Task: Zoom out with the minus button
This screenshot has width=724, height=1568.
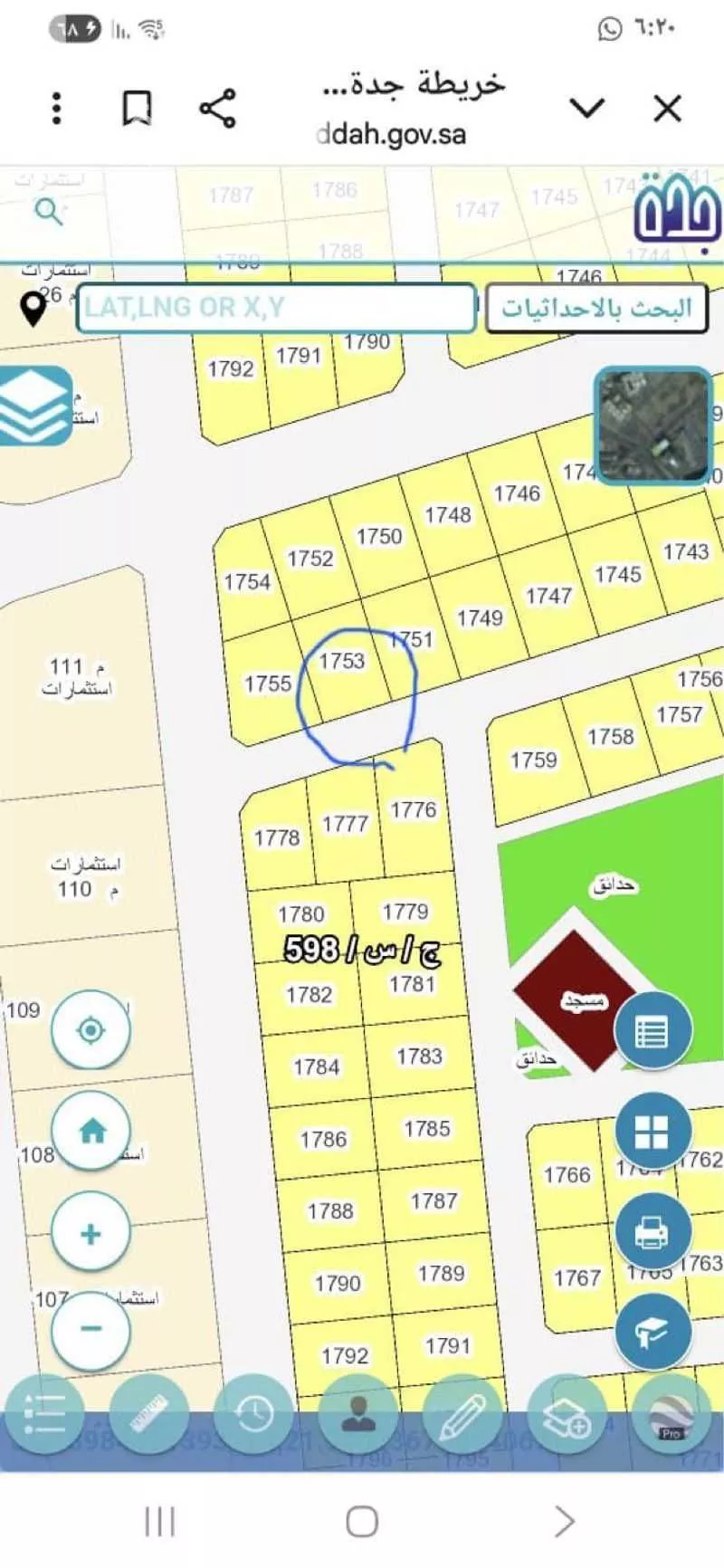Action: click(90, 1329)
